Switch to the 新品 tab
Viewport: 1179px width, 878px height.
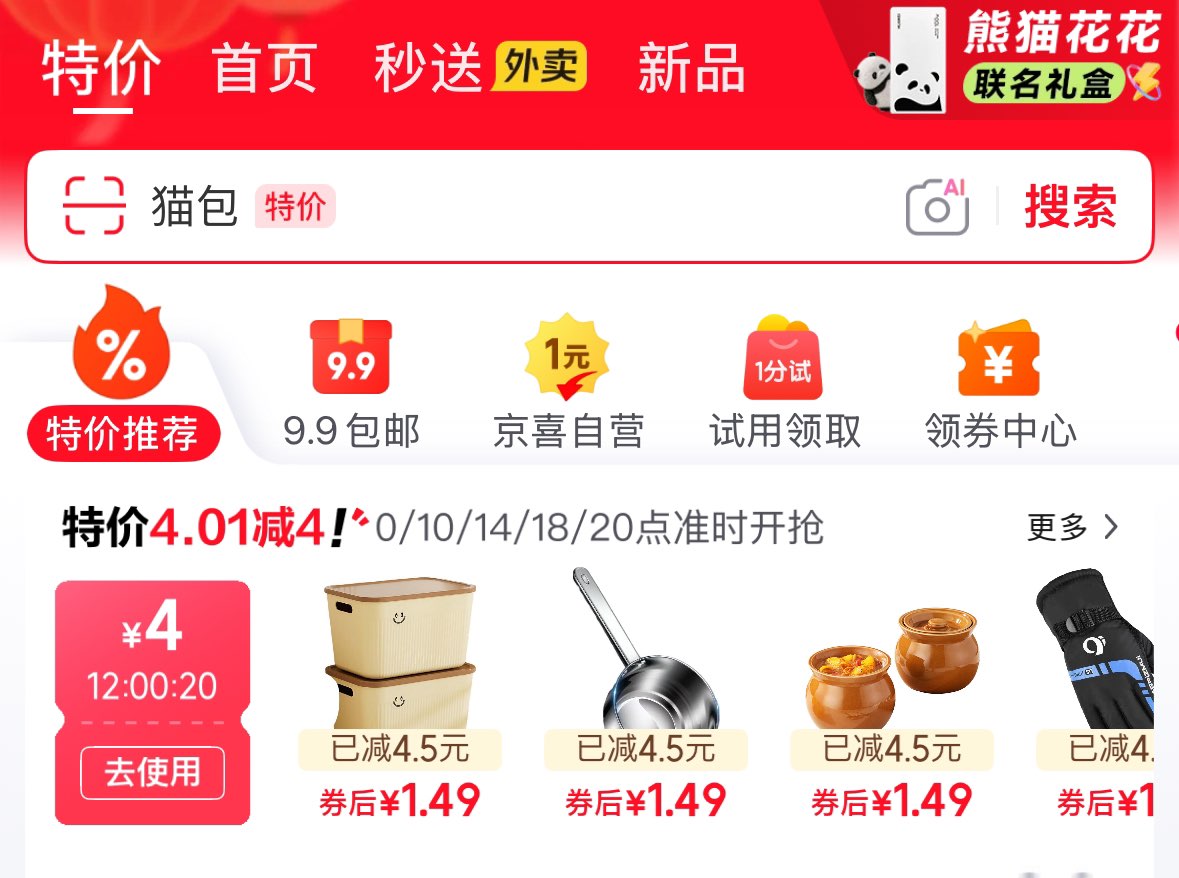tap(691, 68)
